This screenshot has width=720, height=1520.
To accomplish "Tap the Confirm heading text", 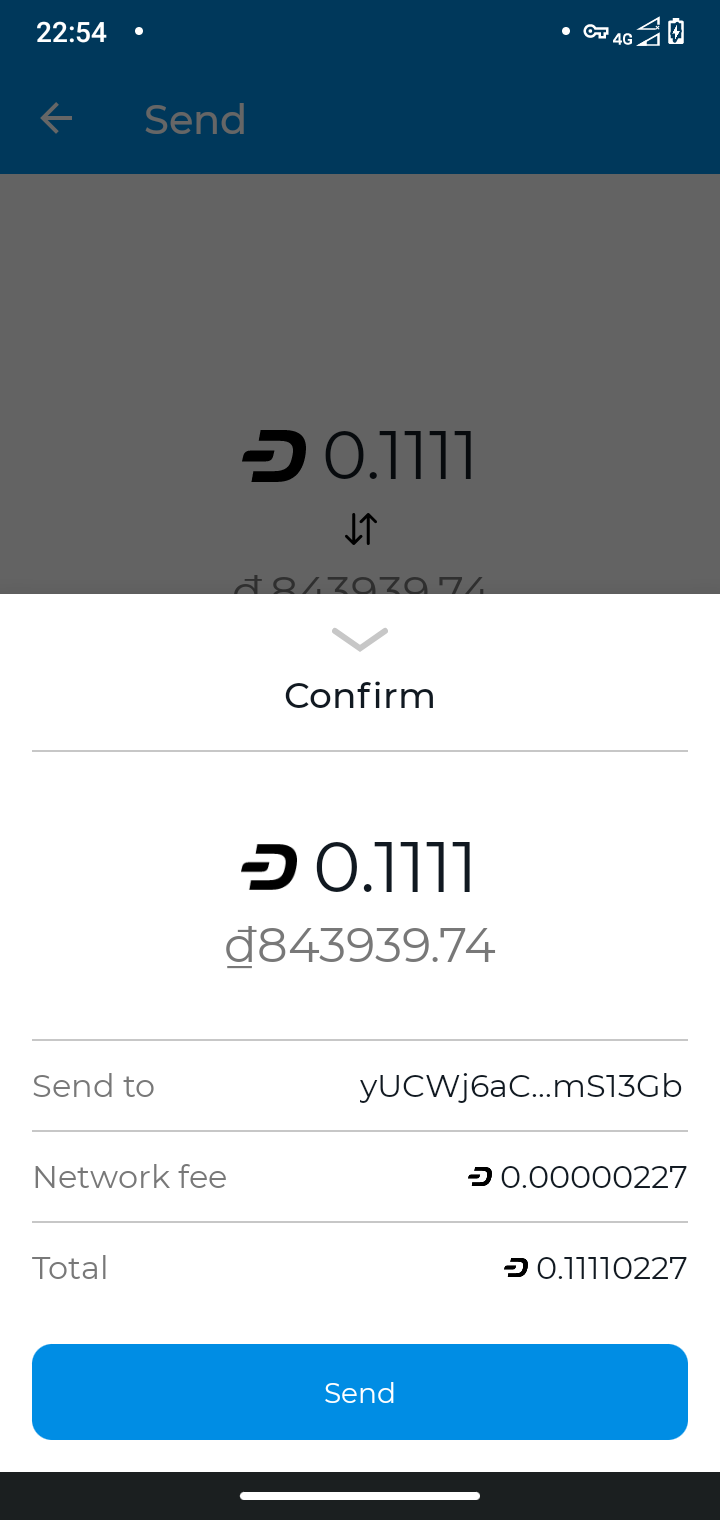I will click(360, 696).
